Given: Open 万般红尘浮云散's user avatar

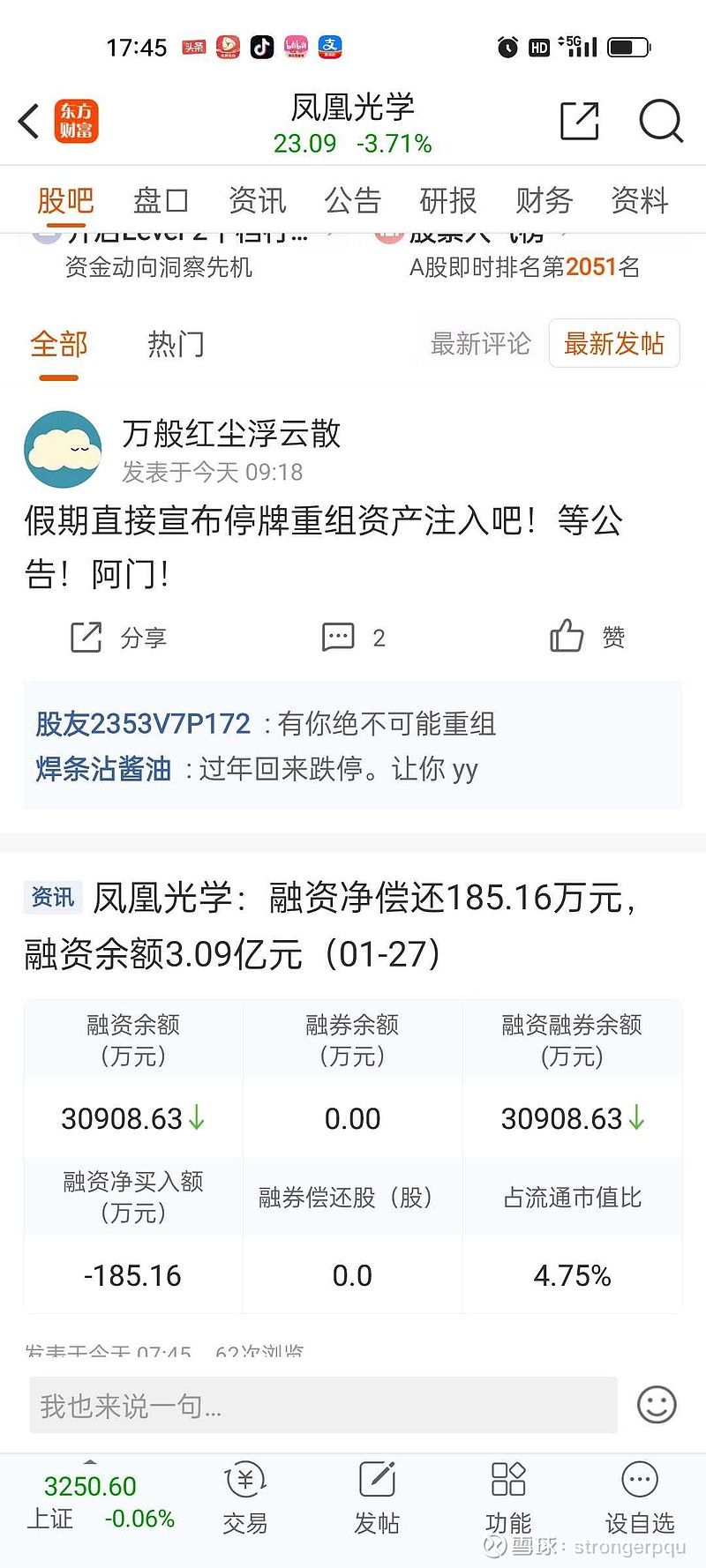Looking at the screenshot, I should click(x=63, y=450).
